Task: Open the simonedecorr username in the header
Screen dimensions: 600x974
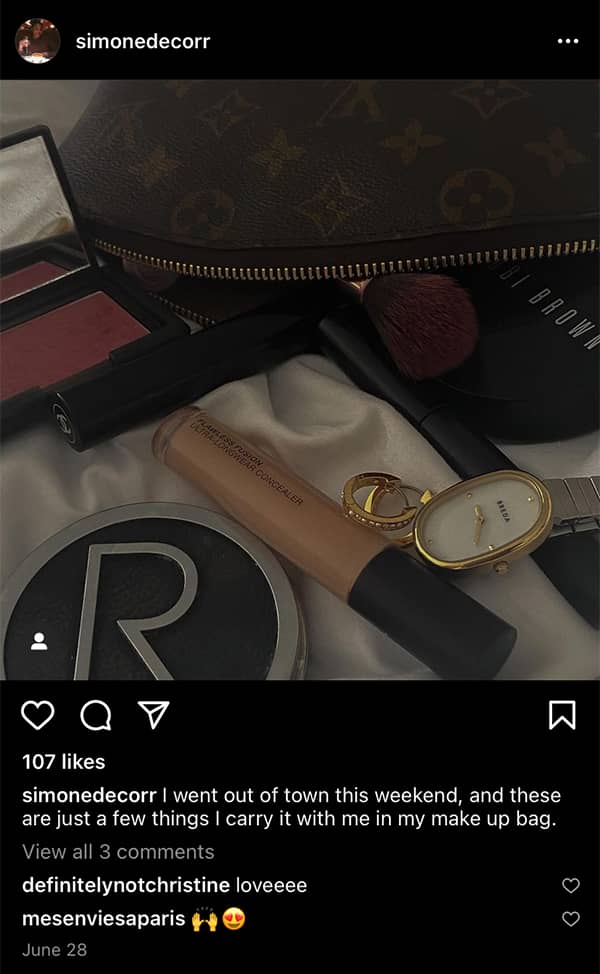Action: point(142,41)
